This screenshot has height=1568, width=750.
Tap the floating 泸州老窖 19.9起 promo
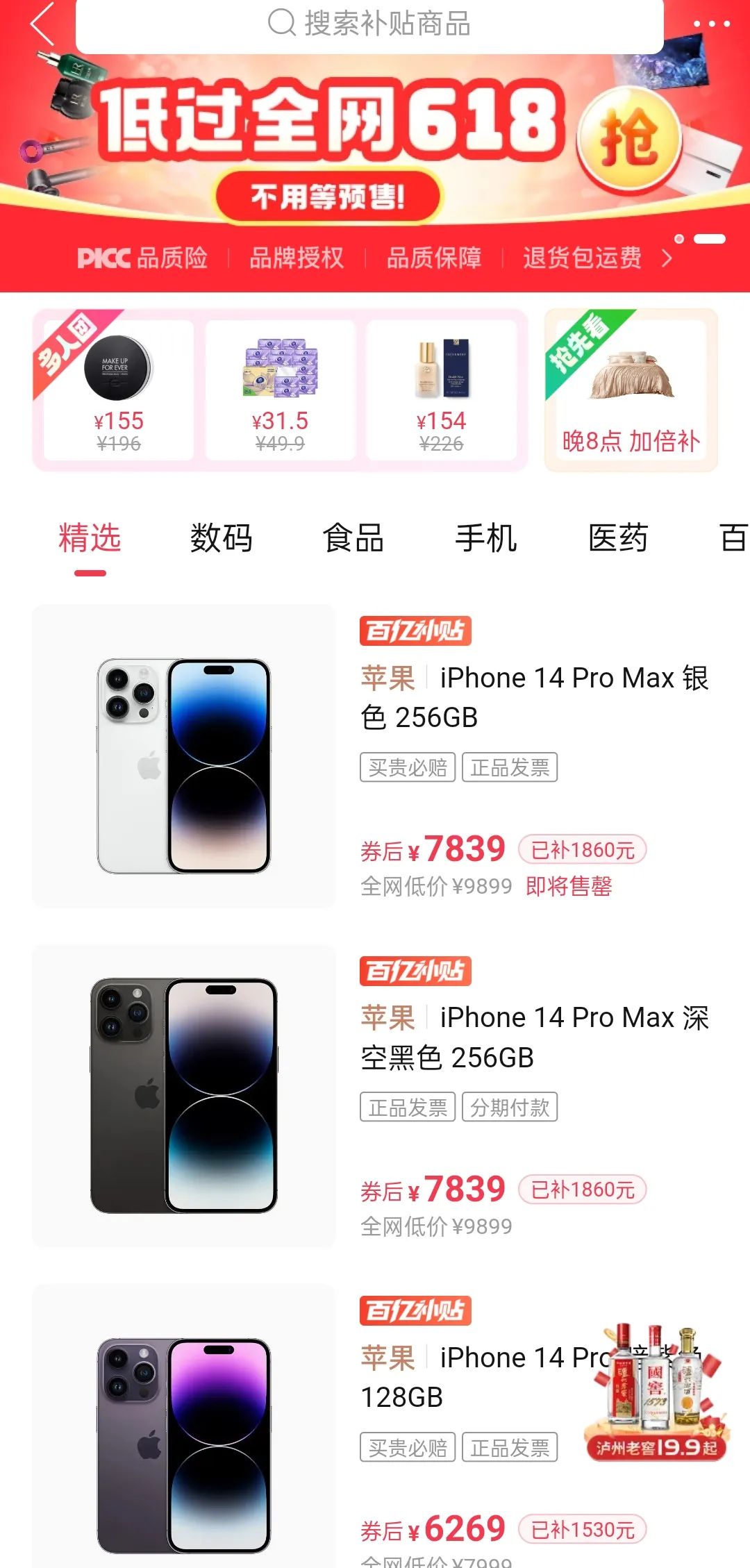pyautogui.click(x=656, y=1396)
